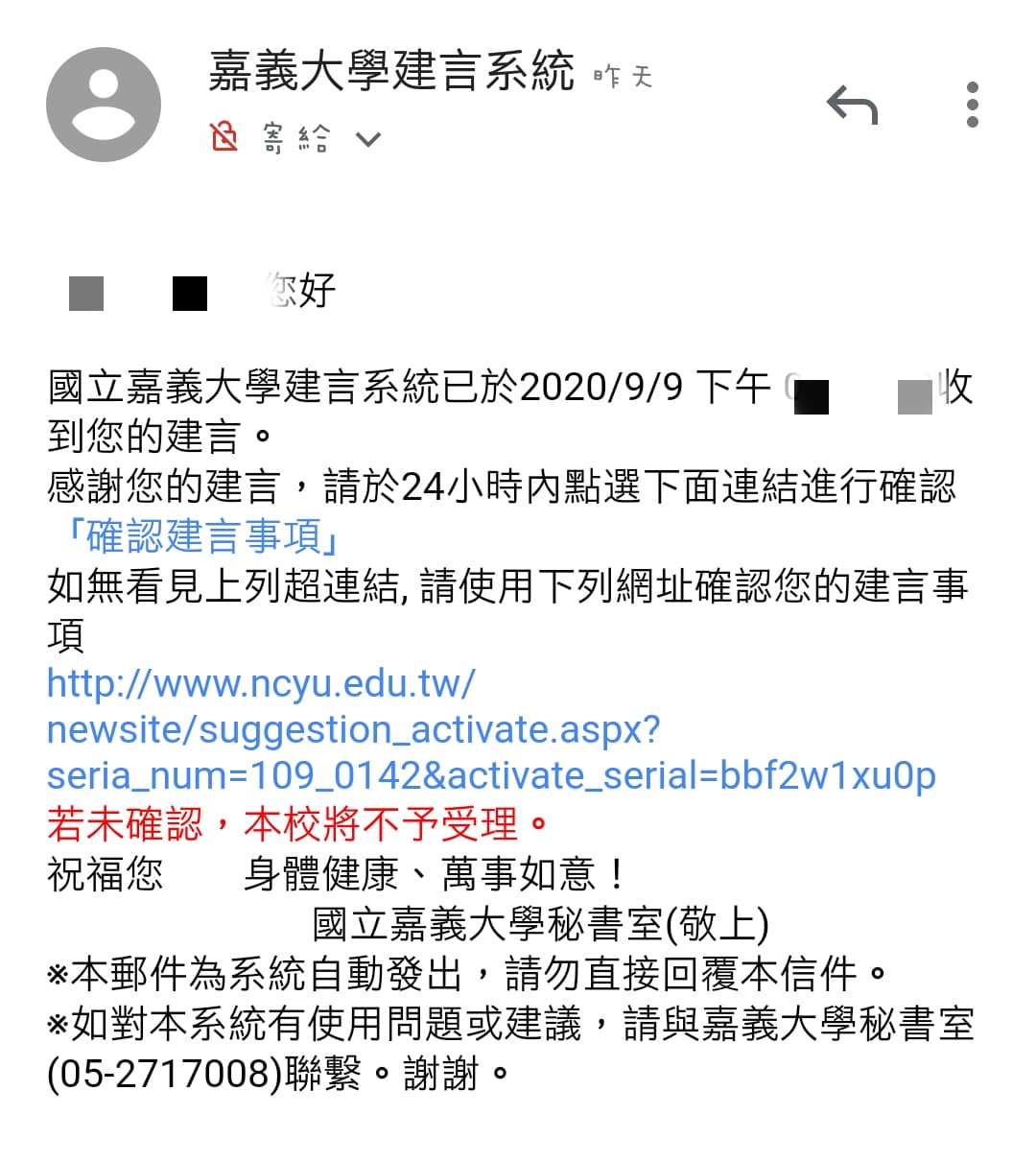Click the grey contact silhouette inside the avatar
This screenshot has height=1162, width=1036.
104,104
